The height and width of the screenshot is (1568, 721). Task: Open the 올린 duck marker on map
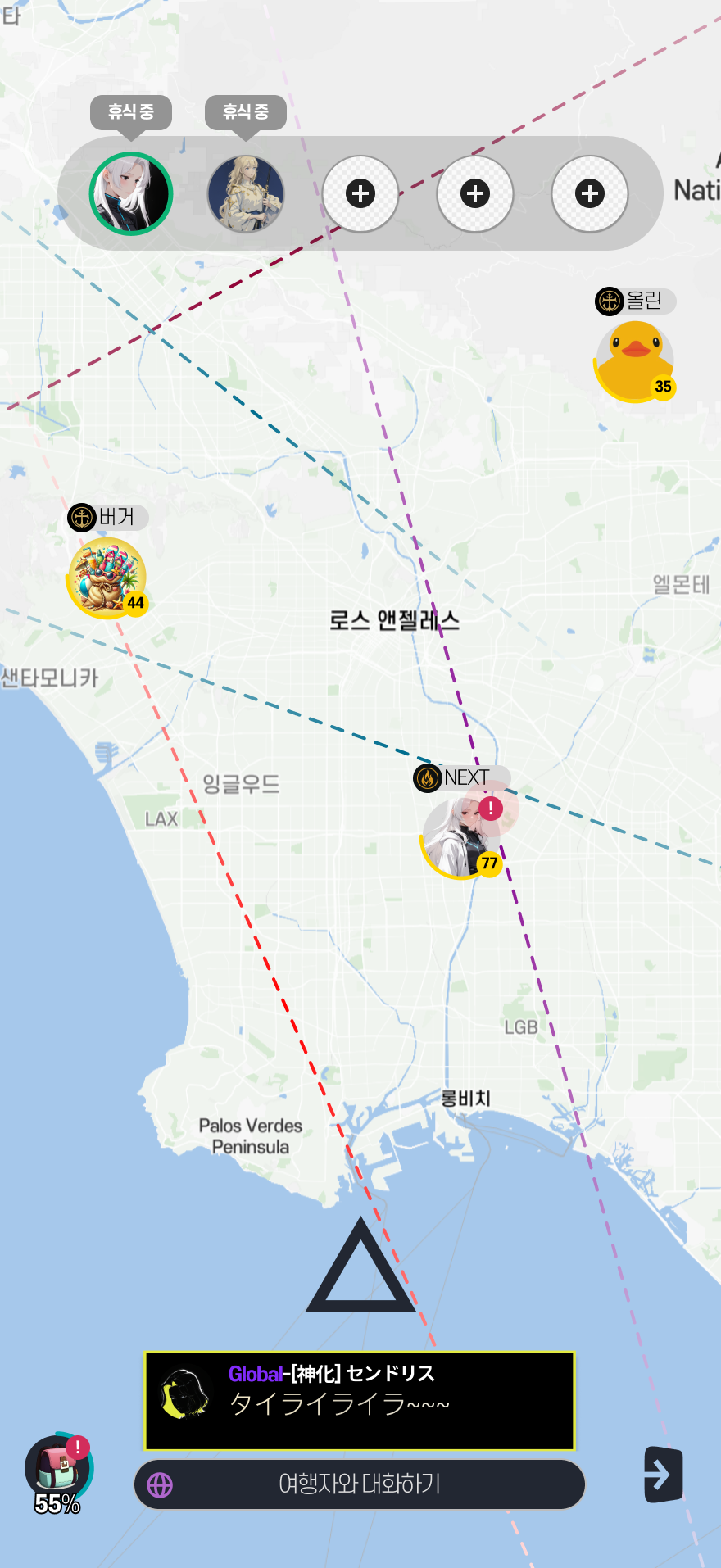[634, 359]
